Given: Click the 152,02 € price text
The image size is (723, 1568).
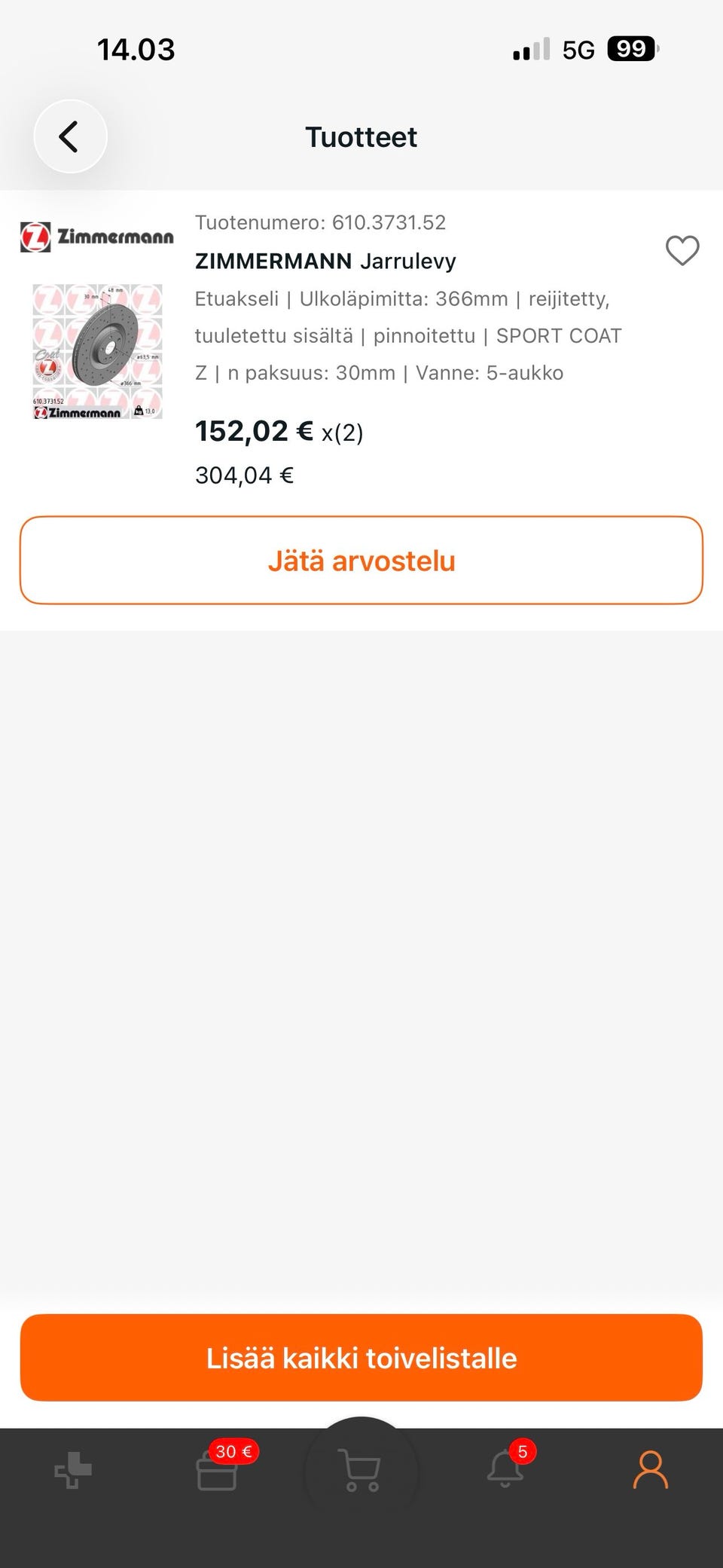Looking at the screenshot, I should (x=252, y=431).
